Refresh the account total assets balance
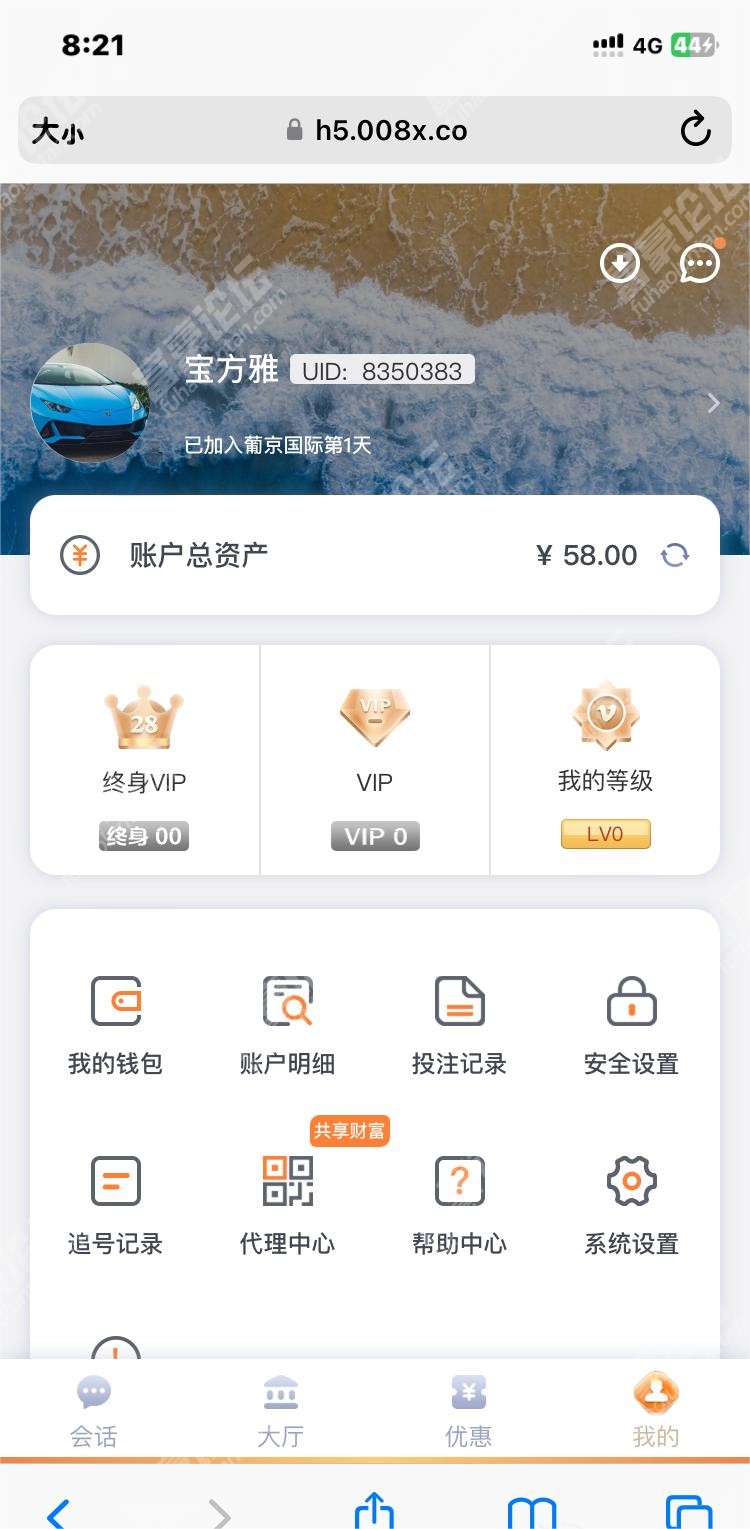The height and width of the screenshot is (1529, 750). pos(675,555)
